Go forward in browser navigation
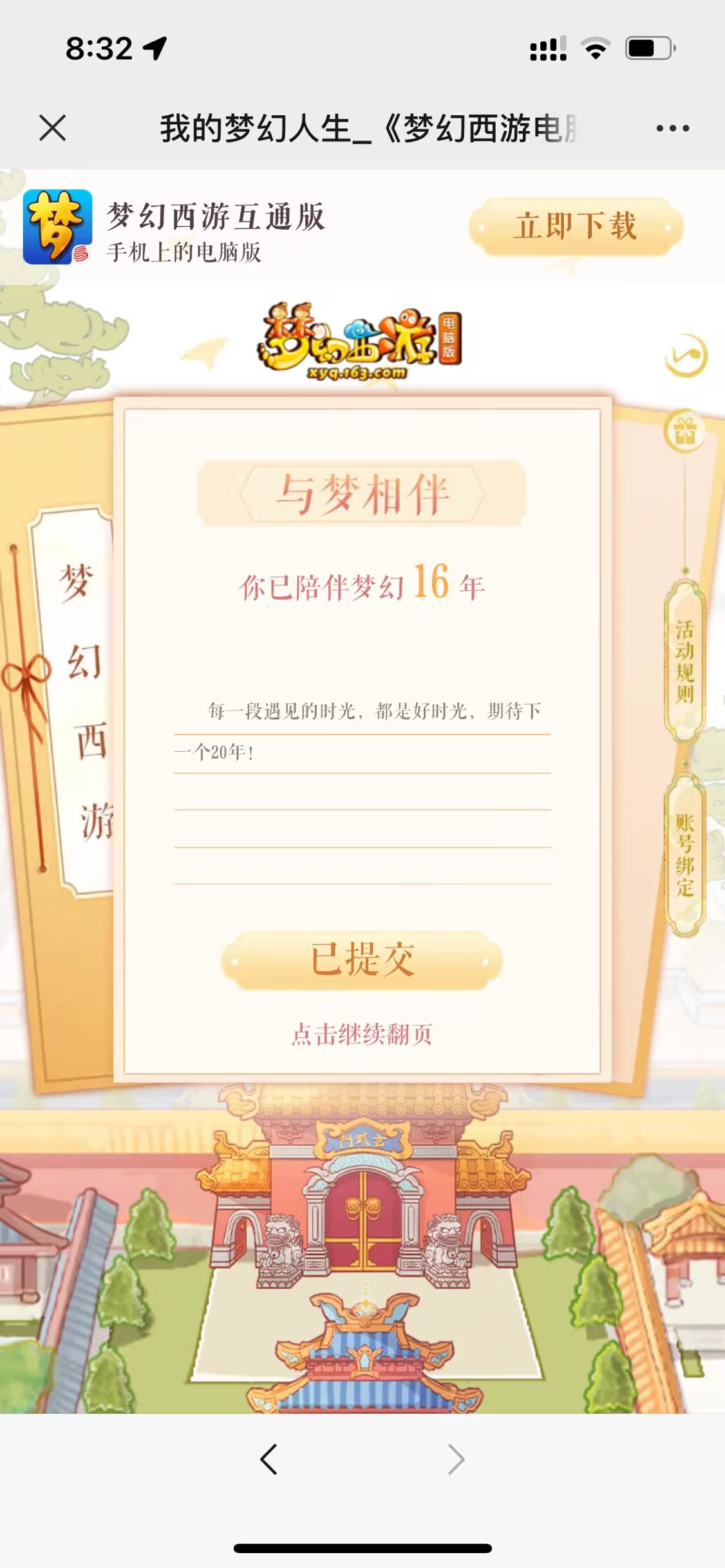This screenshot has width=725, height=1568. [456, 1459]
